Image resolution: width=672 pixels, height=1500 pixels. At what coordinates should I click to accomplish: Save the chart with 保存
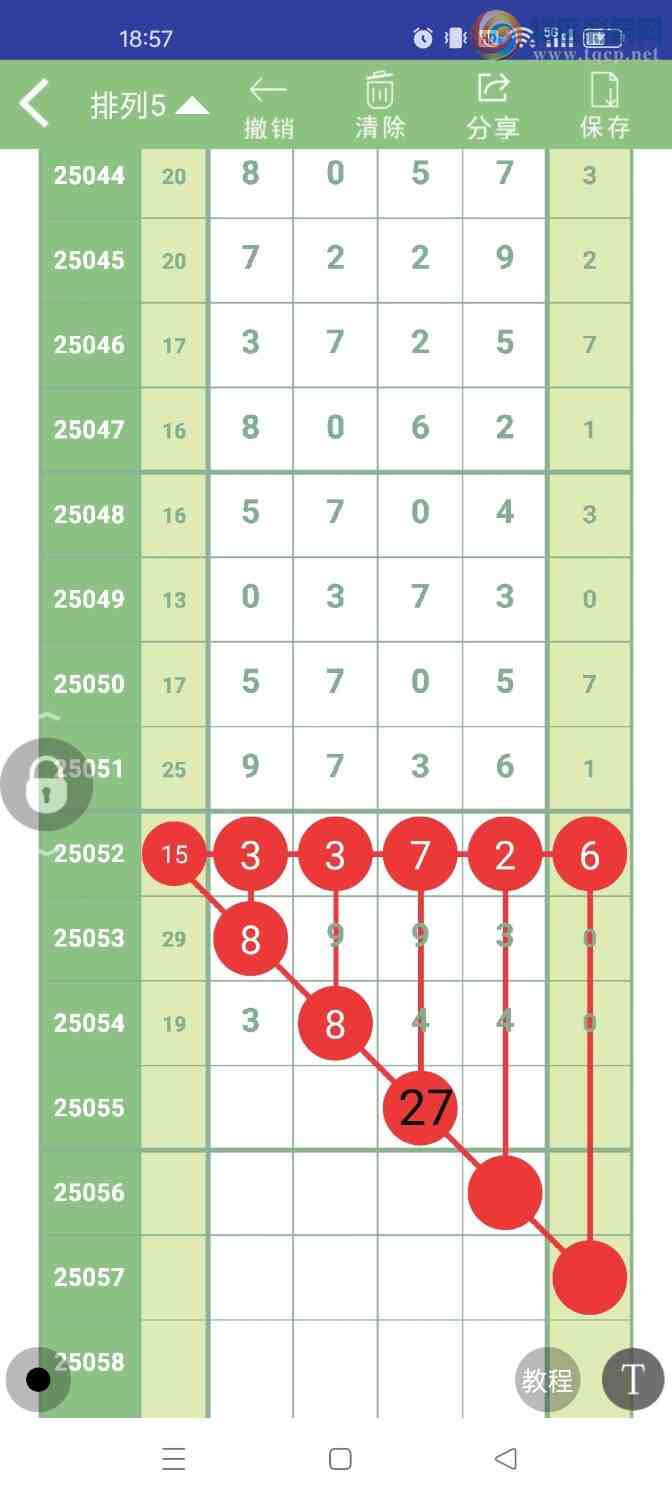point(605,106)
